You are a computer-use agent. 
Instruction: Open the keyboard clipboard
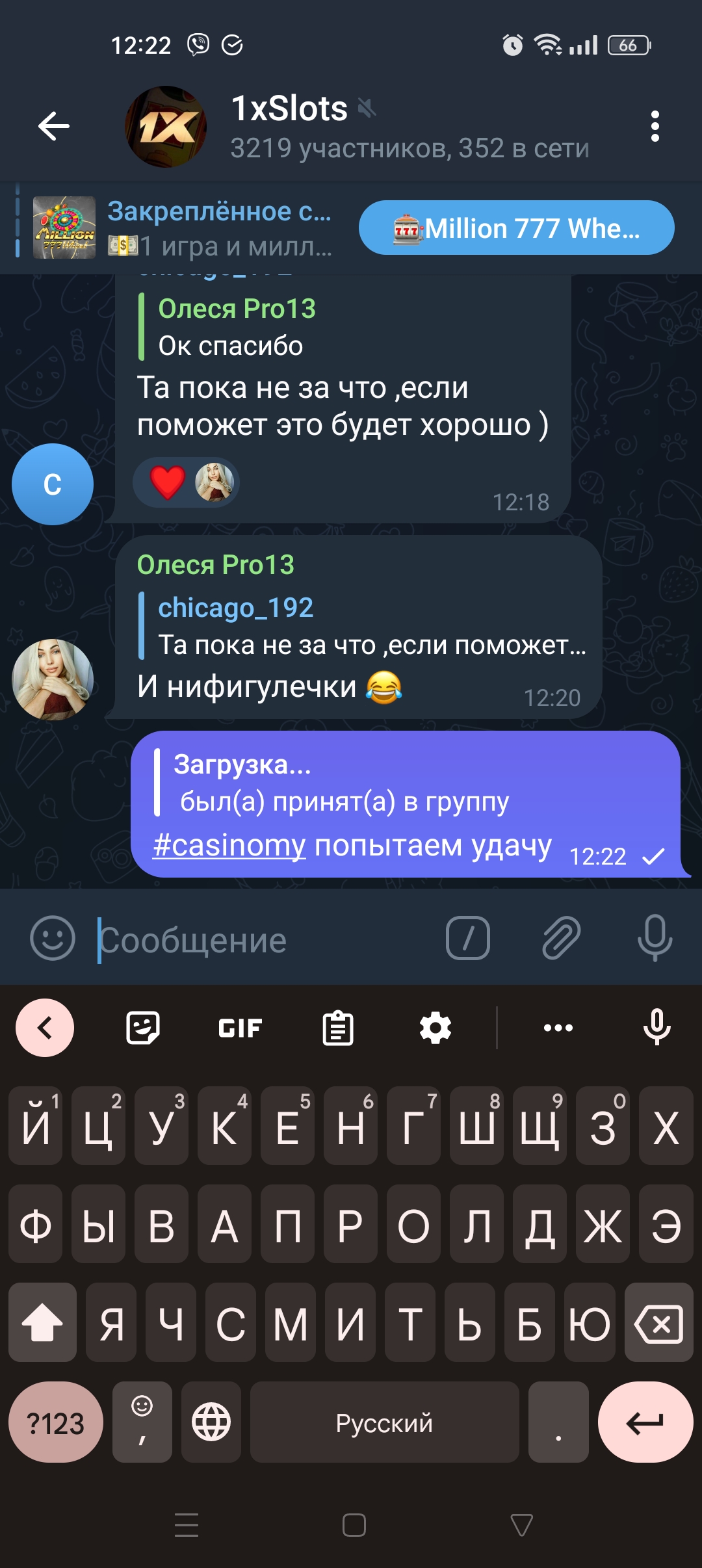point(338,1028)
